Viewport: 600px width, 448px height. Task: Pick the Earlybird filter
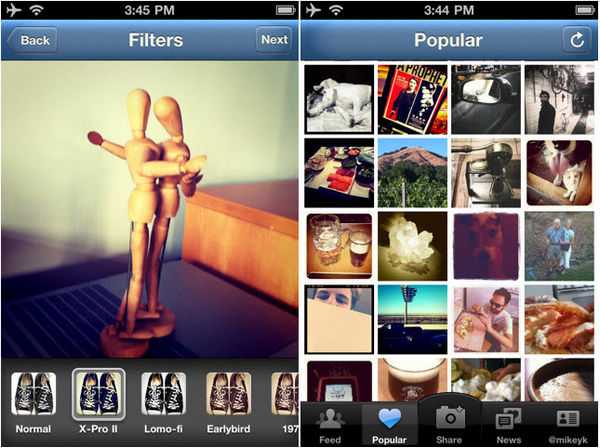(x=228, y=402)
